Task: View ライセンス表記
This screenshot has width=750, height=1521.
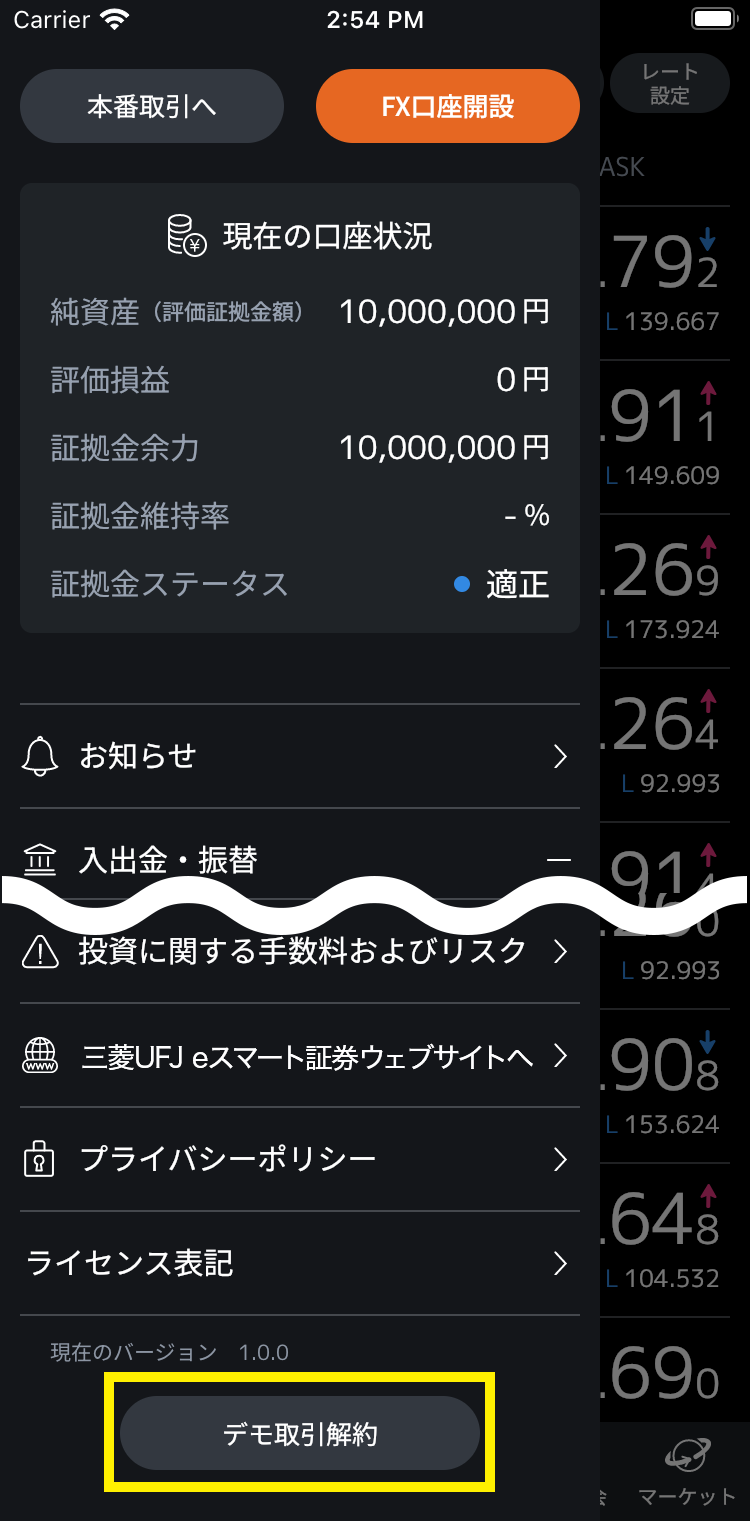Action: pyautogui.click(x=300, y=1263)
